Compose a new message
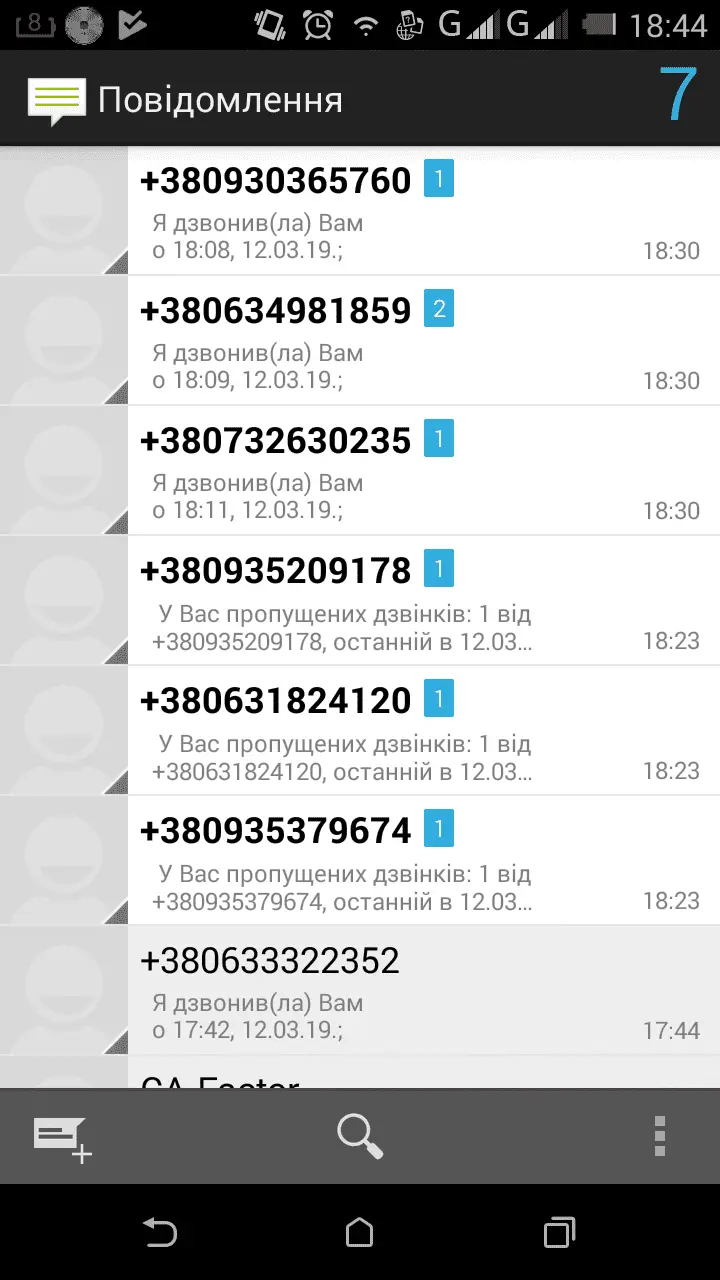The image size is (720, 1280). (x=62, y=1138)
